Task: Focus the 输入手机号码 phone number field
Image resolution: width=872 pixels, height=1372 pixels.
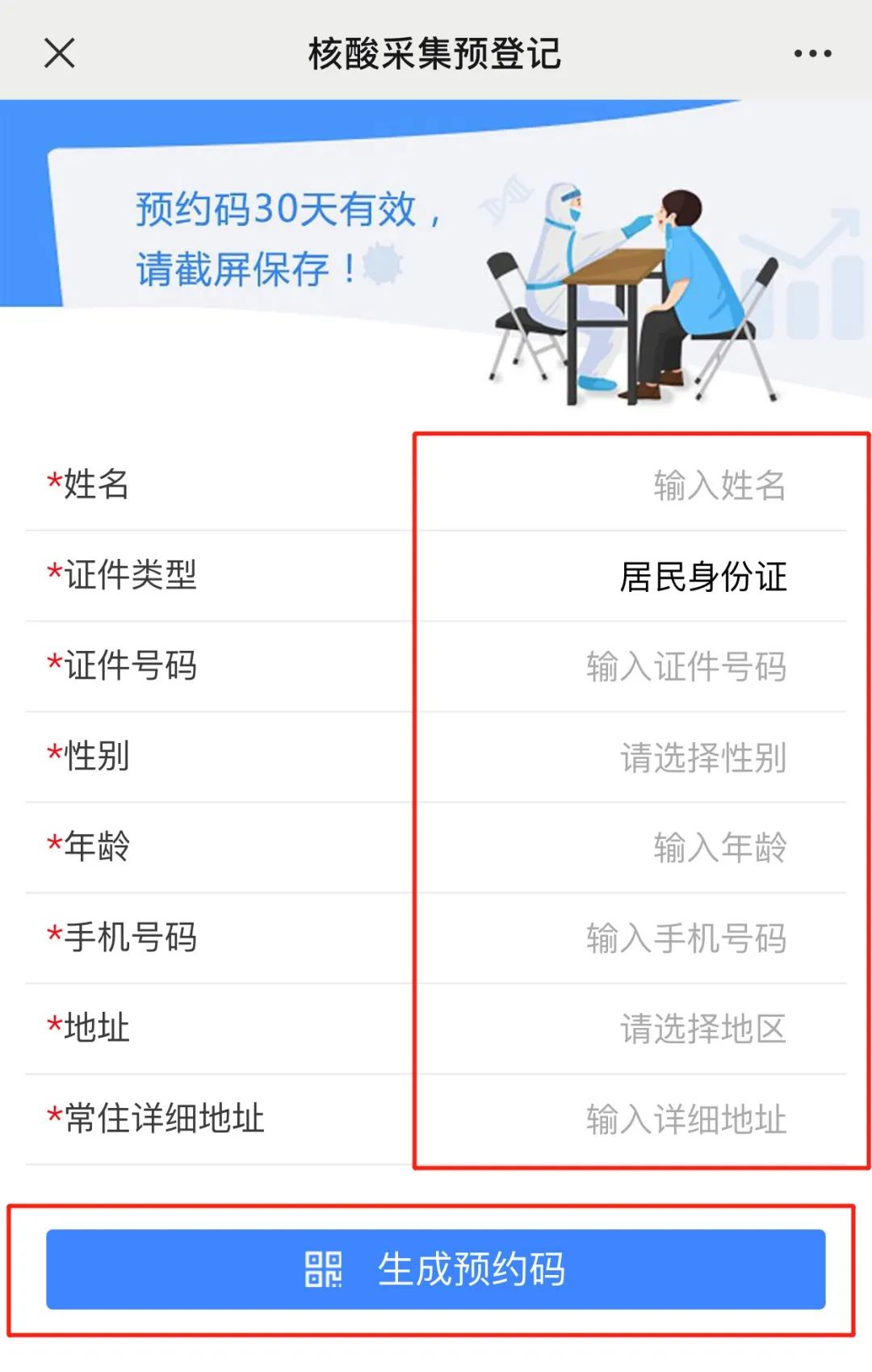Action: pos(686,938)
